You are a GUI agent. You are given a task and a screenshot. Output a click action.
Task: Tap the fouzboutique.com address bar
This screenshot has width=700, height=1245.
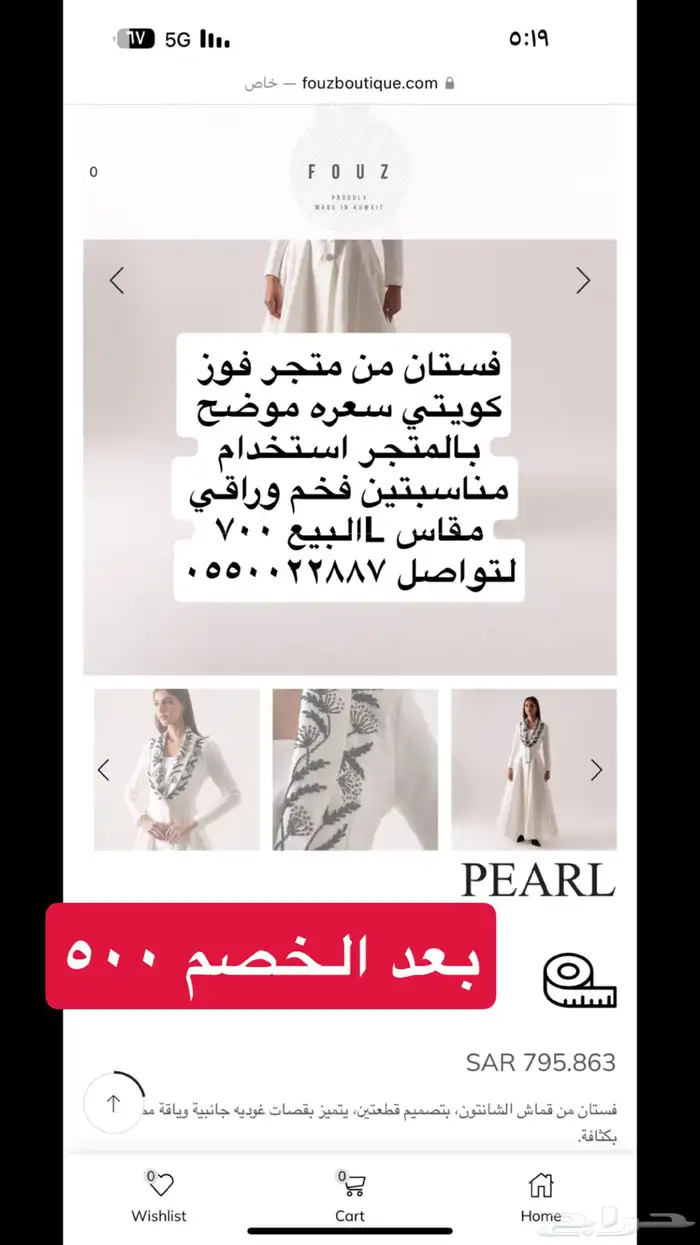[x=350, y=84]
